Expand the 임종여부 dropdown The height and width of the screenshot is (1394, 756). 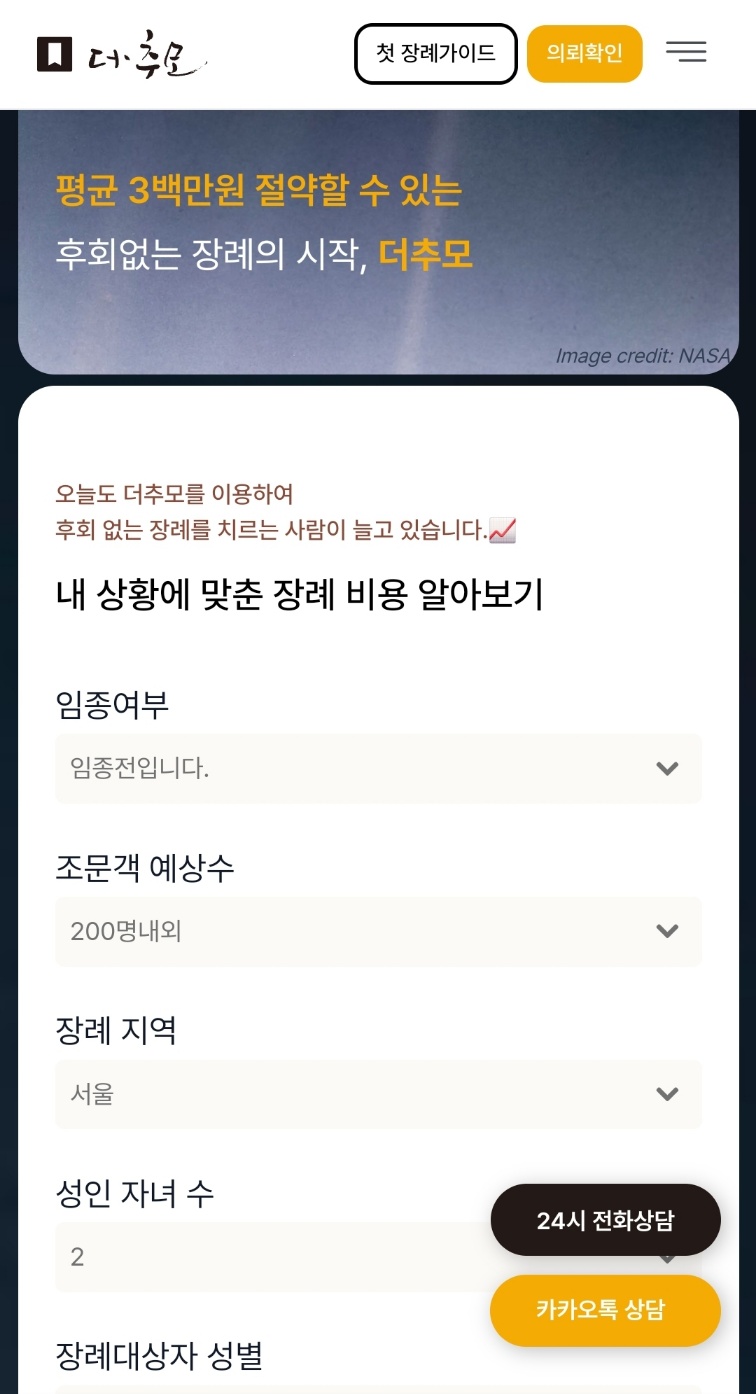click(x=378, y=768)
